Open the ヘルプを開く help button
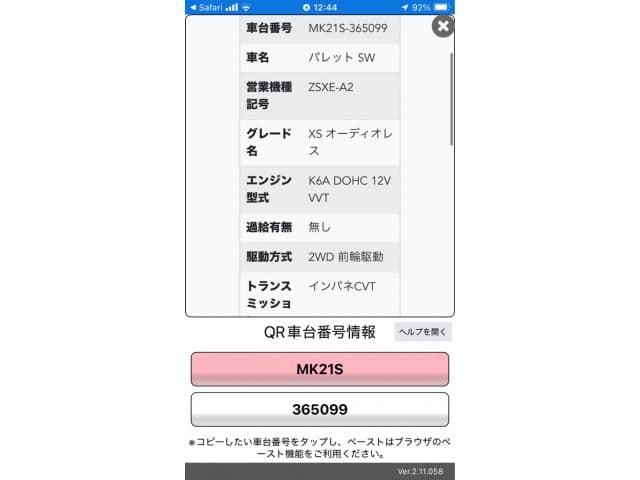The width and height of the screenshot is (640, 480). coord(422,332)
